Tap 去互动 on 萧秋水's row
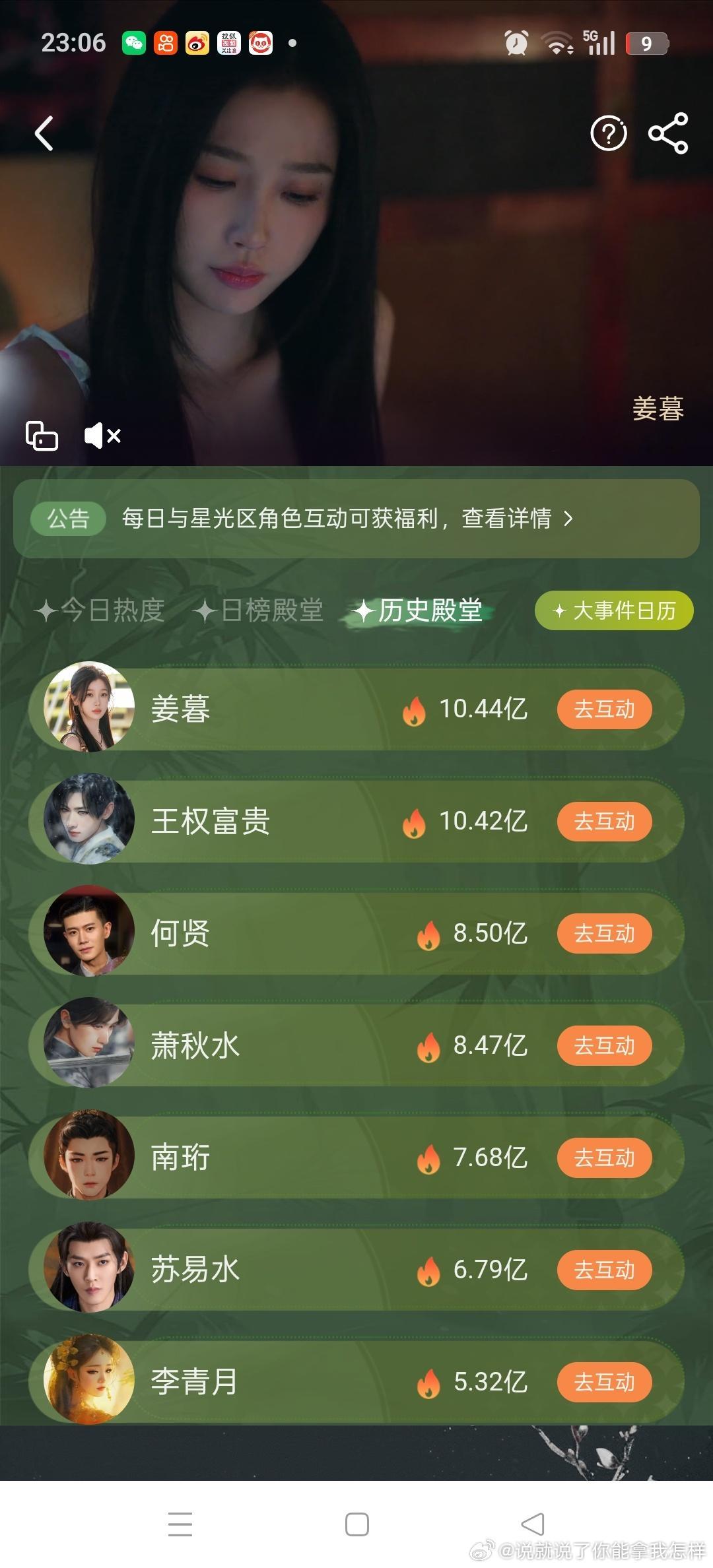Image resolution: width=713 pixels, height=1568 pixels. (604, 1045)
